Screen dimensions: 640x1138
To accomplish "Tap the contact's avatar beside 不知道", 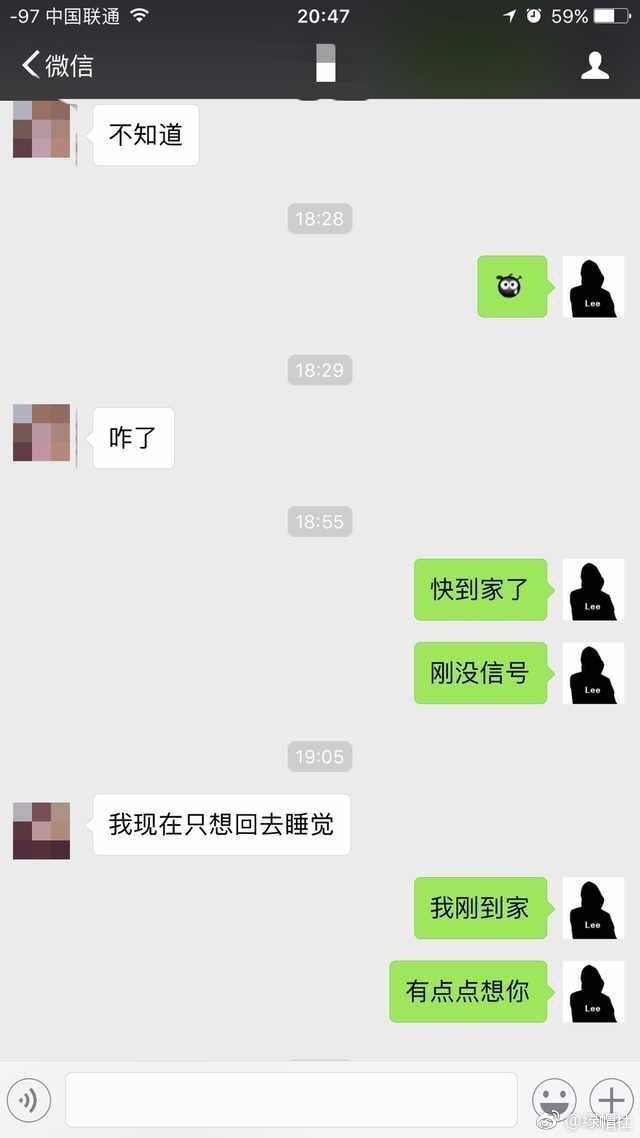I will (x=41, y=130).
